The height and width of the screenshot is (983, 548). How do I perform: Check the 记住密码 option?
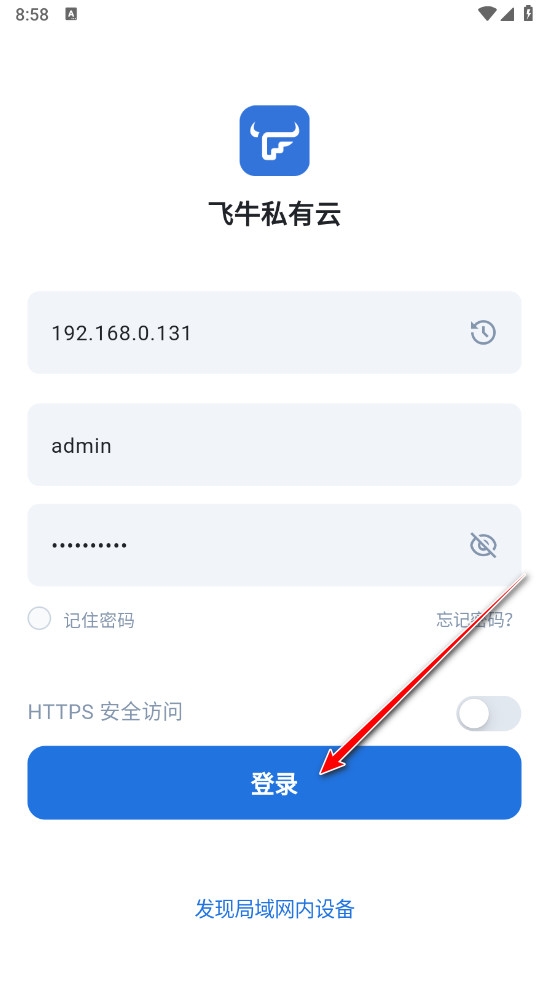39,619
